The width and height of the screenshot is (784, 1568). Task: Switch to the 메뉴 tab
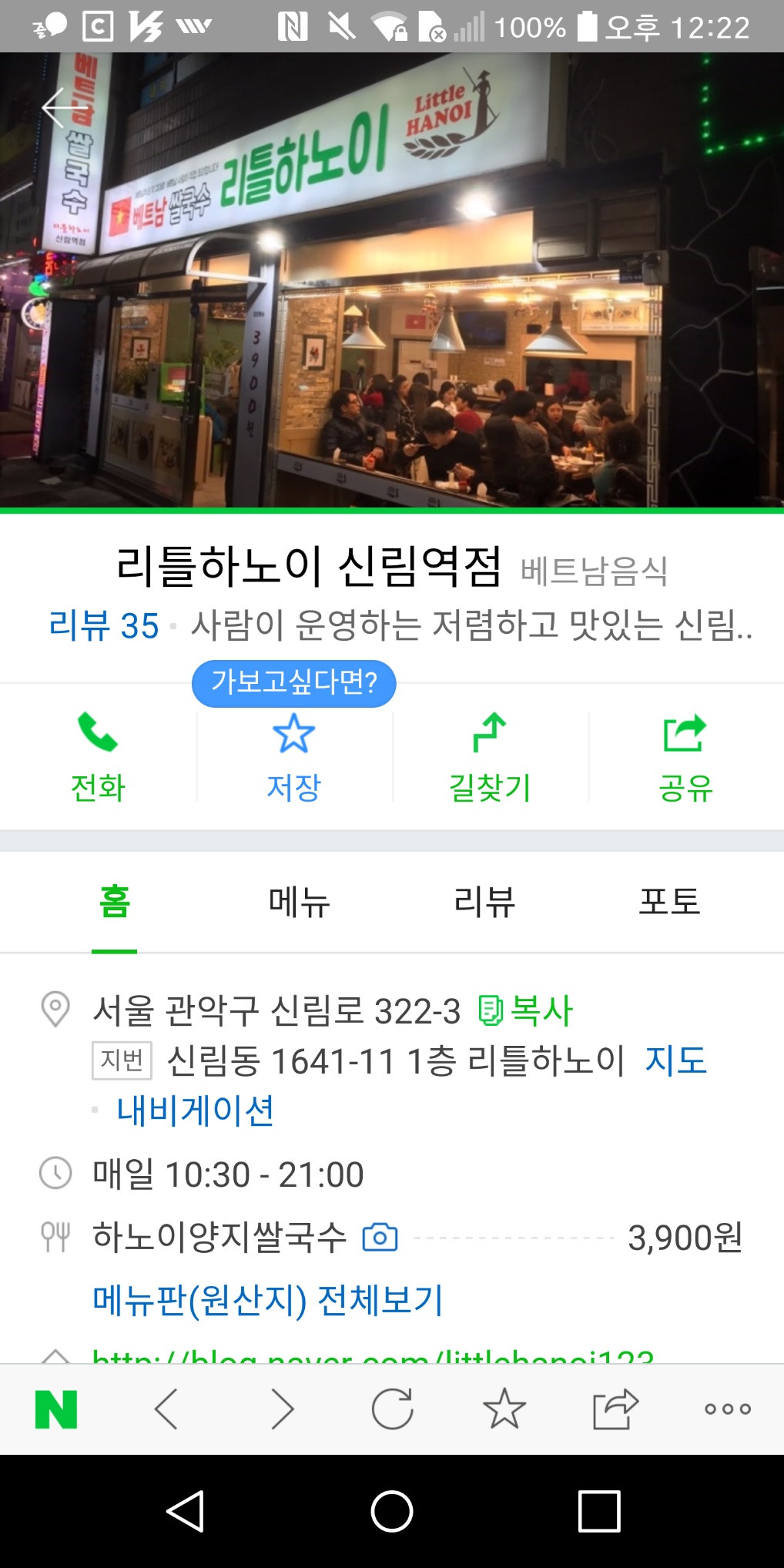pyautogui.click(x=300, y=902)
